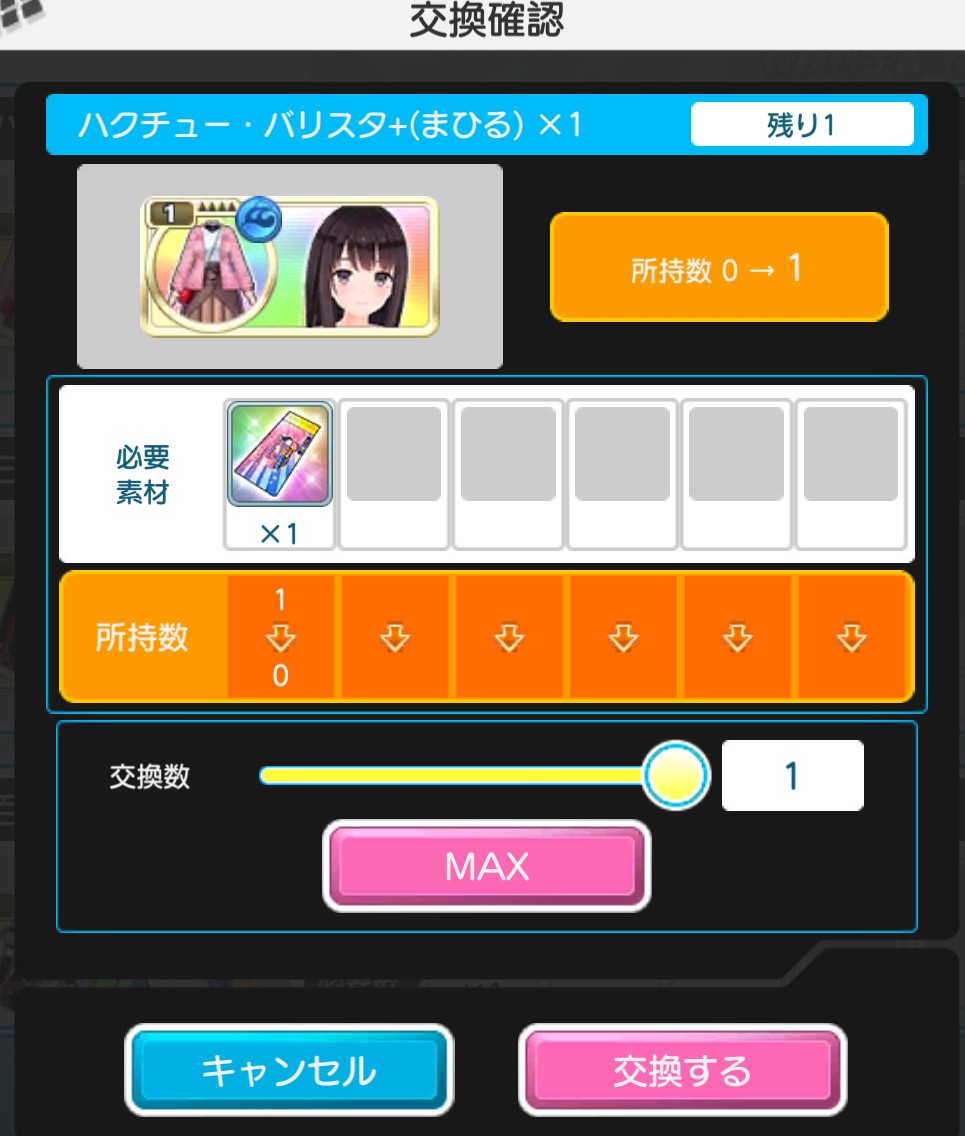This screenshot has height=1136, width=965.
Task: Set exchange count with MAX button
Action: pyautogui.click(x=487, y=866)
